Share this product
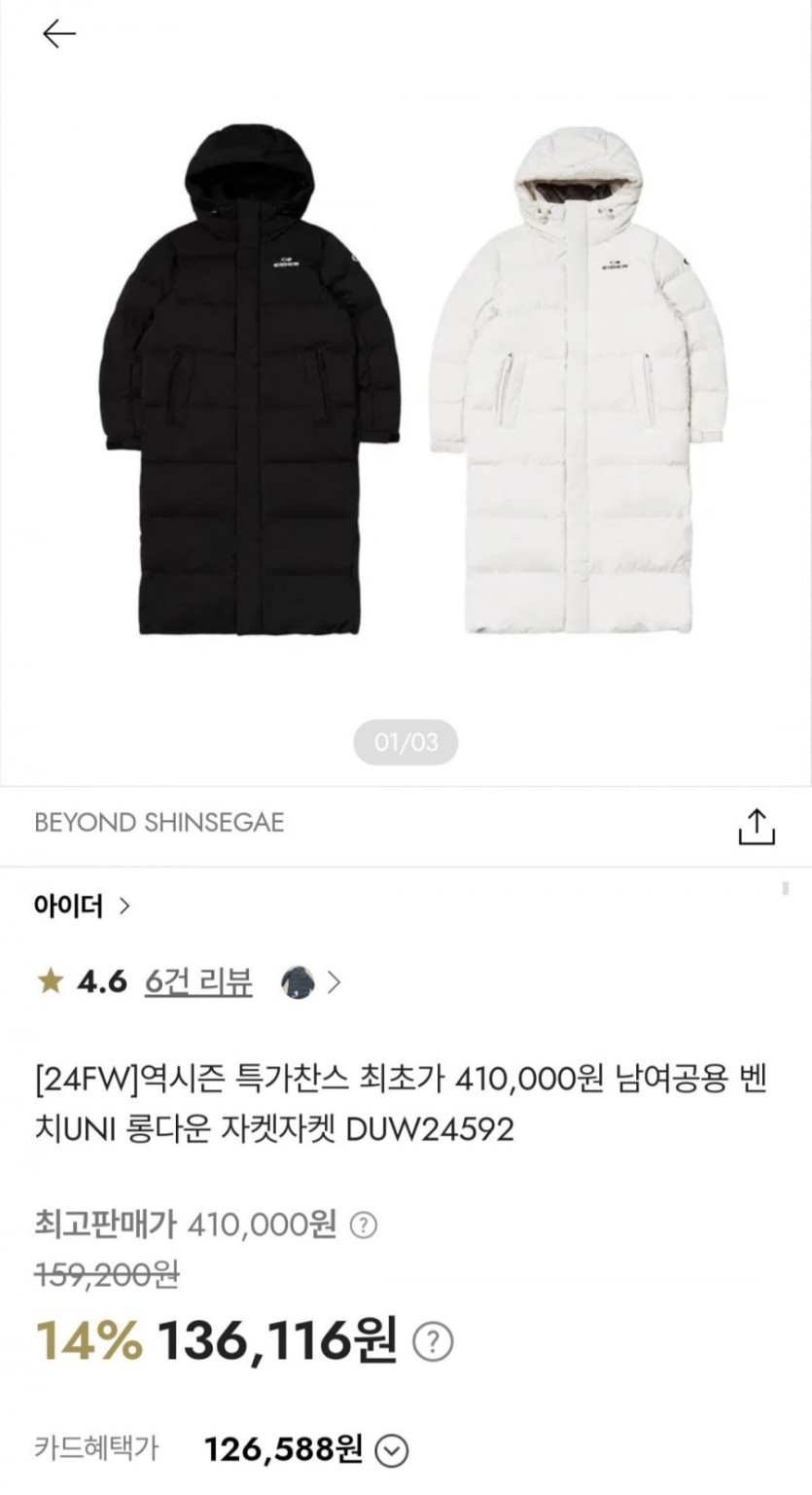The image size is (812, 1495). 756,826
